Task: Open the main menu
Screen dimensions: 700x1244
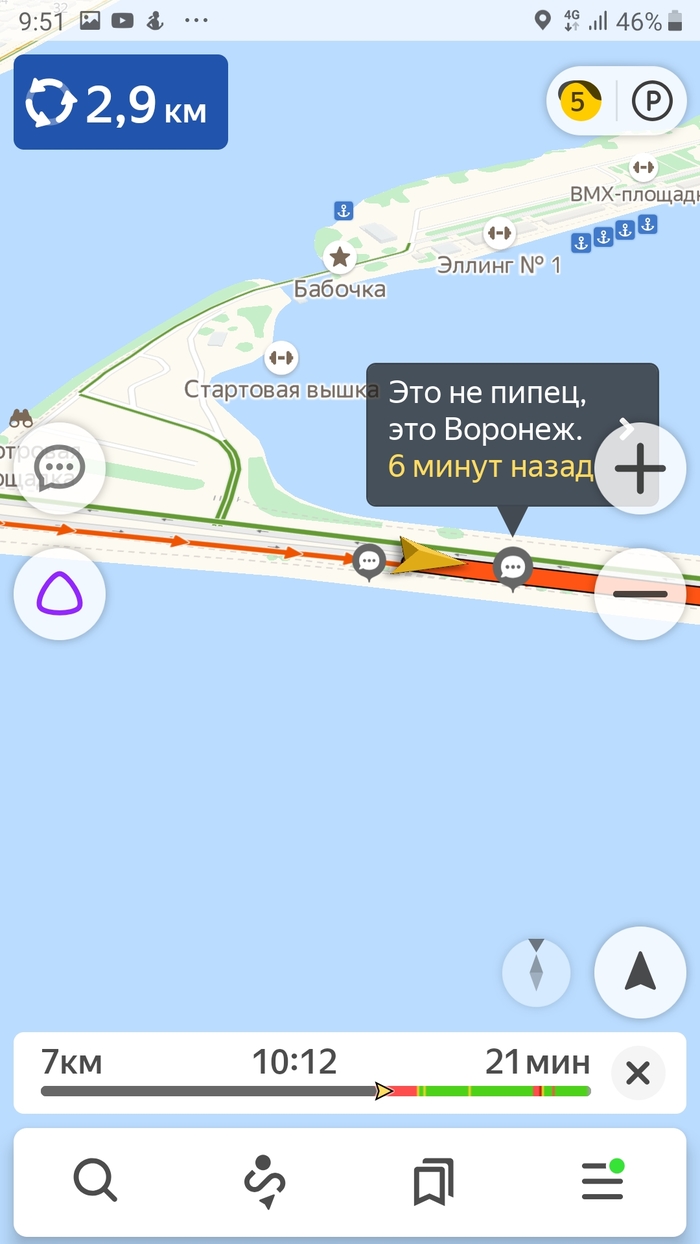Action: point(603,1182)
